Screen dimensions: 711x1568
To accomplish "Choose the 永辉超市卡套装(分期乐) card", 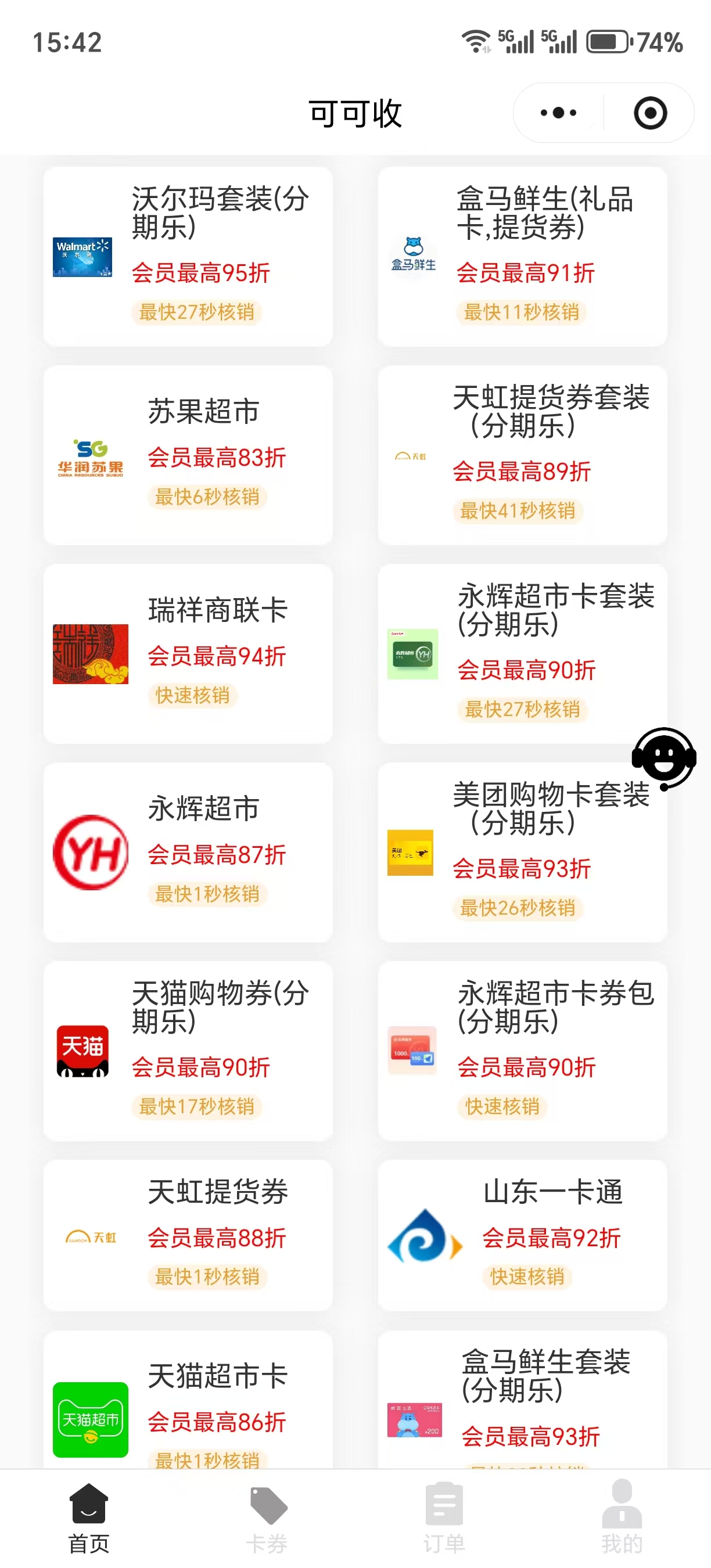I will [x=522, y=654].
